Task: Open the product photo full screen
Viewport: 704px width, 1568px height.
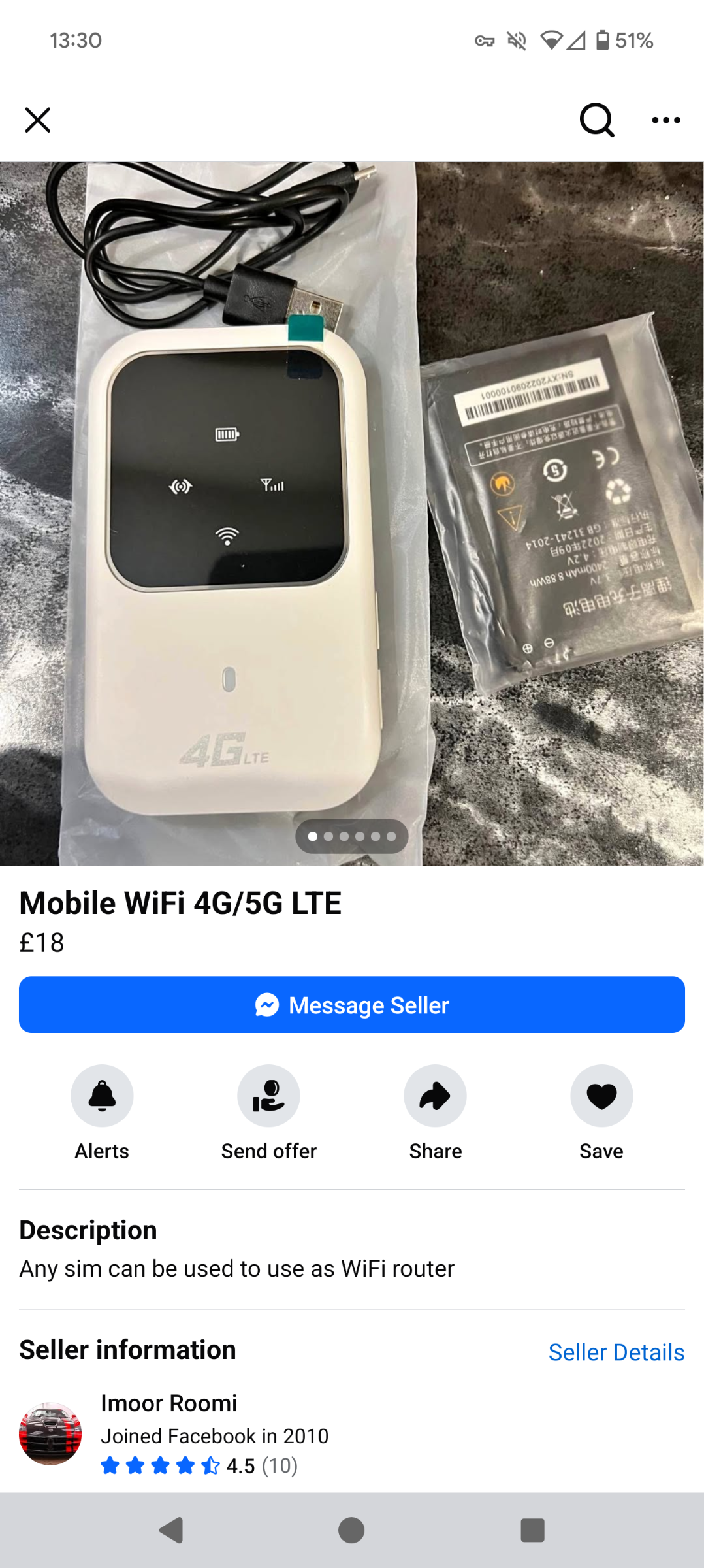Action: tap(352, 514)
